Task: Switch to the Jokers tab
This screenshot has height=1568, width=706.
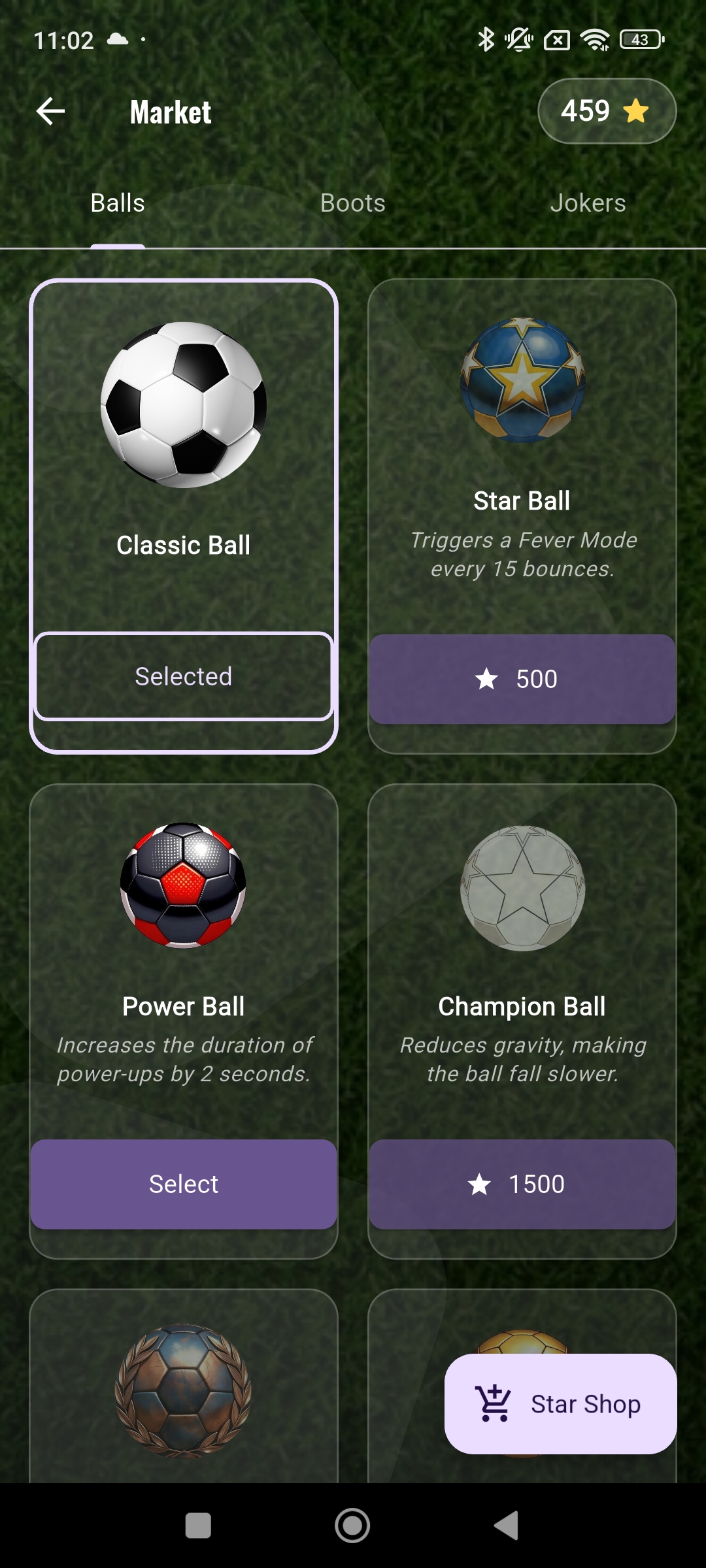Action: (x=588, y=203)
